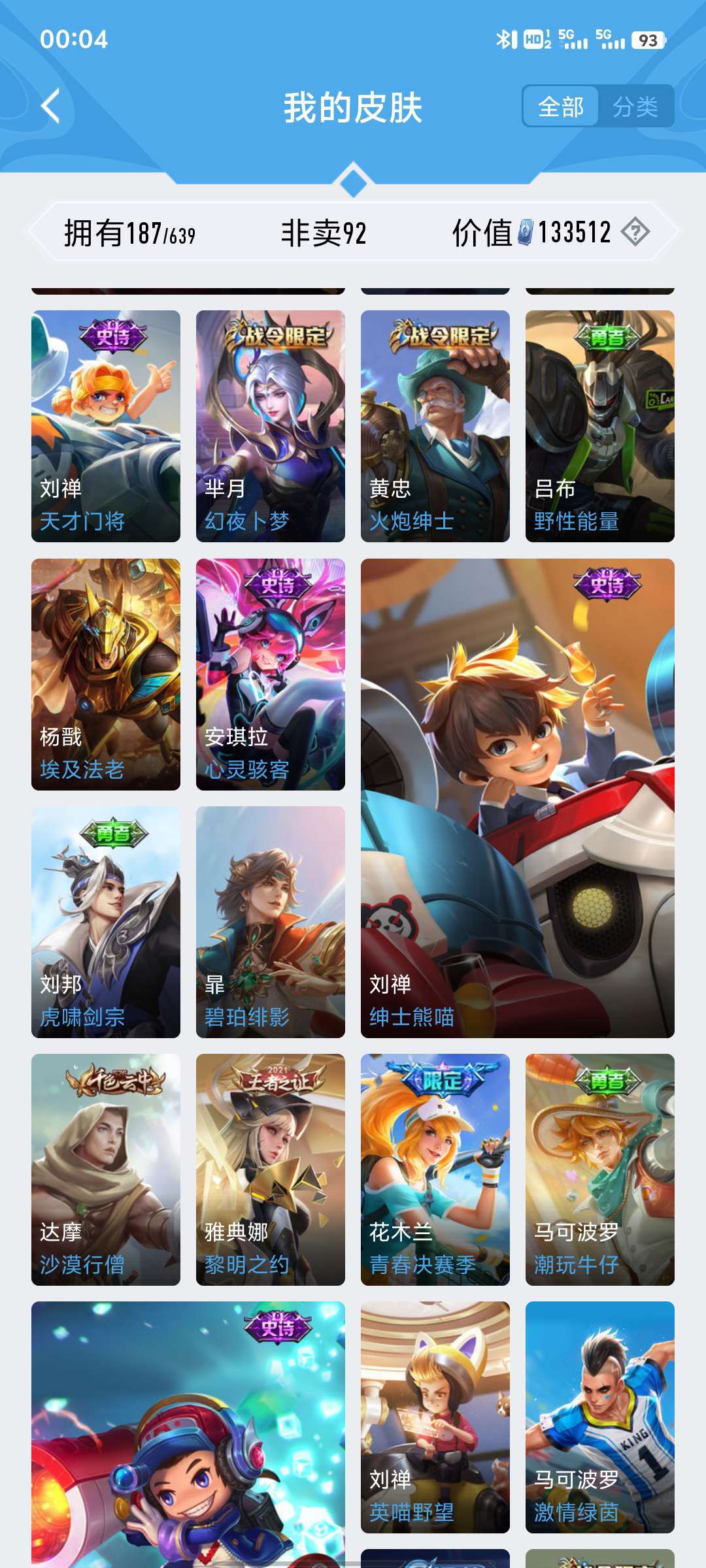Switch to the 分类 view
The image size is (706, 1568).
(x=635, y=106)
